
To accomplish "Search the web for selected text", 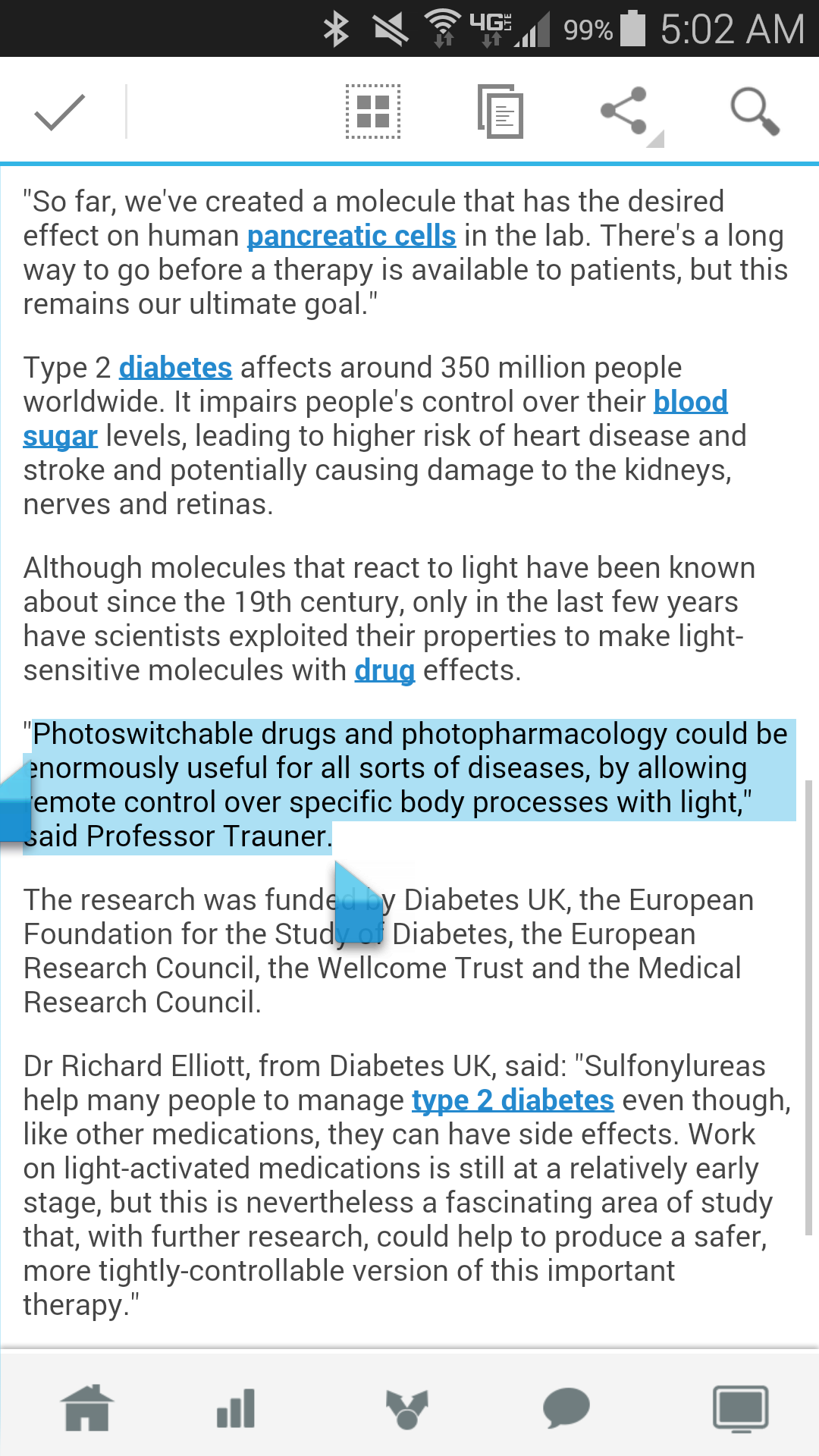I will 755,111.
